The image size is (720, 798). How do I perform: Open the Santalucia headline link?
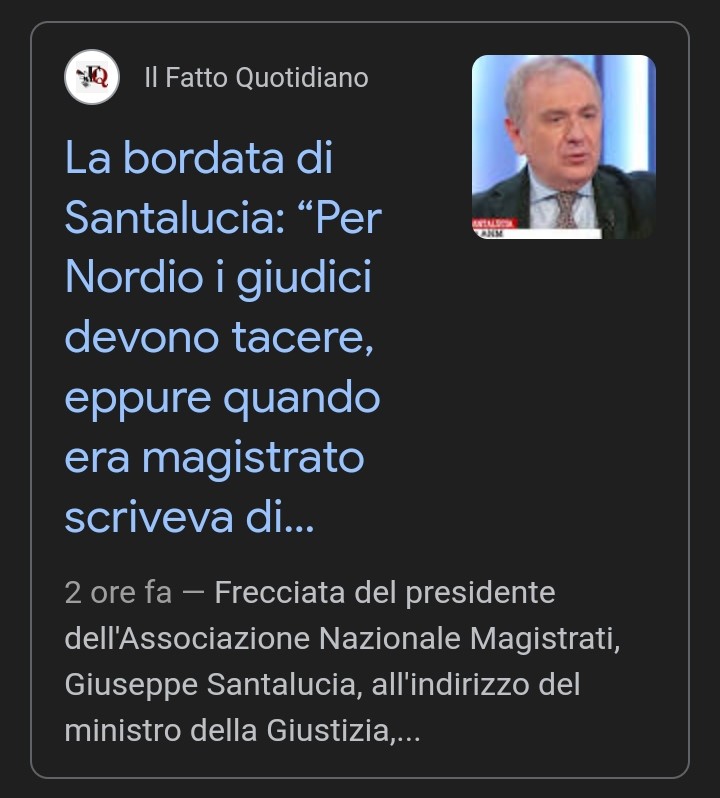pos(222,338)
